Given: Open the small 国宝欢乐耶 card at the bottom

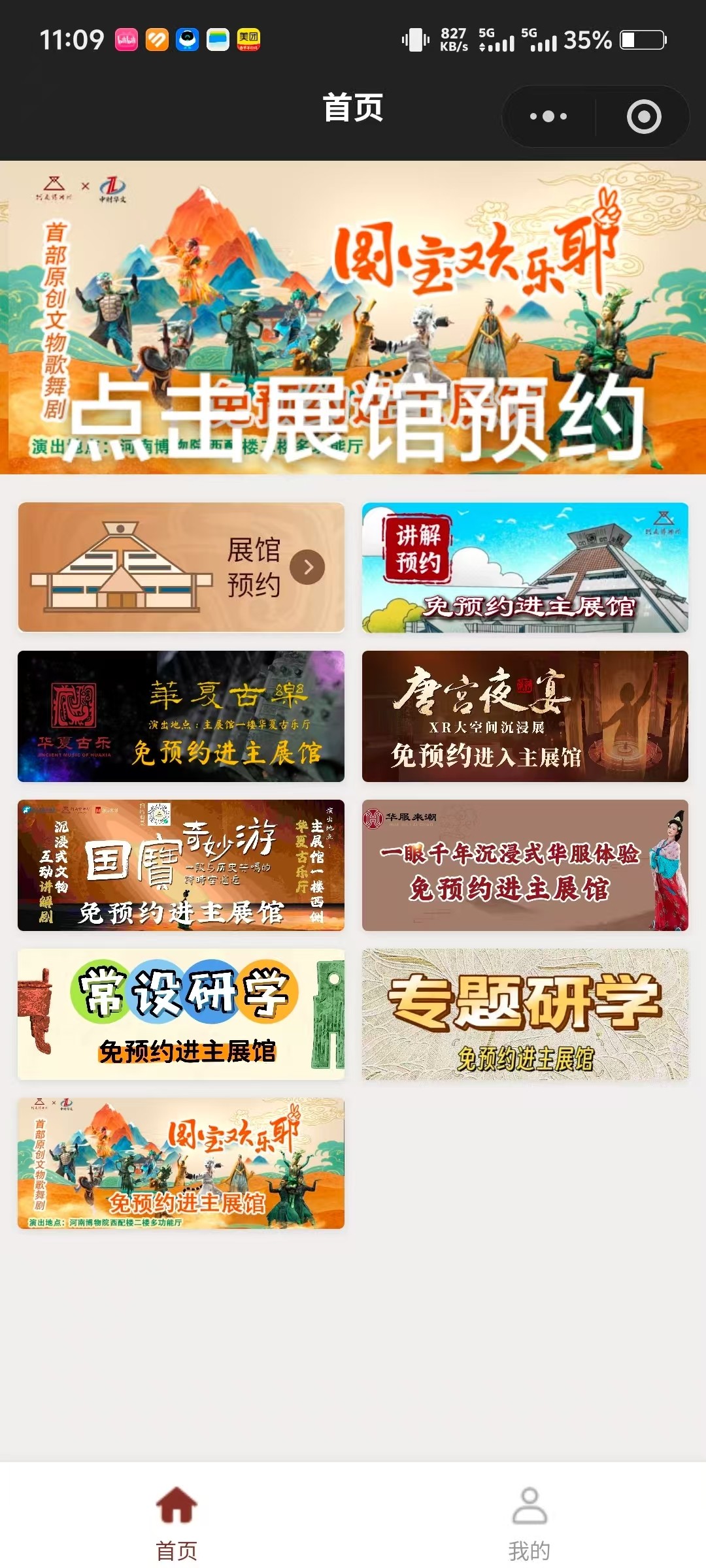Looking at the screenshot, I should (x=181, y=1163).
